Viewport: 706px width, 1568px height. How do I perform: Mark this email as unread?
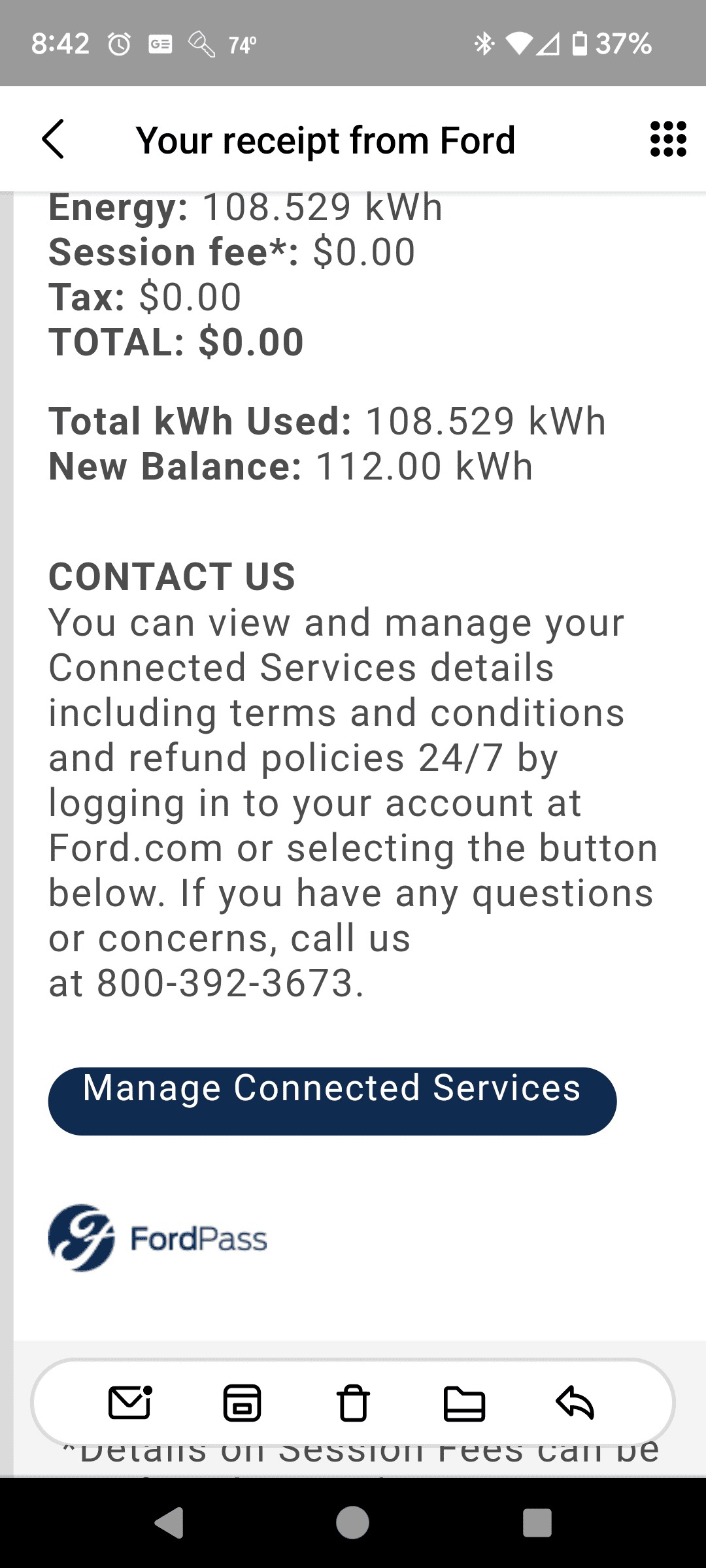coord(129,1403)
